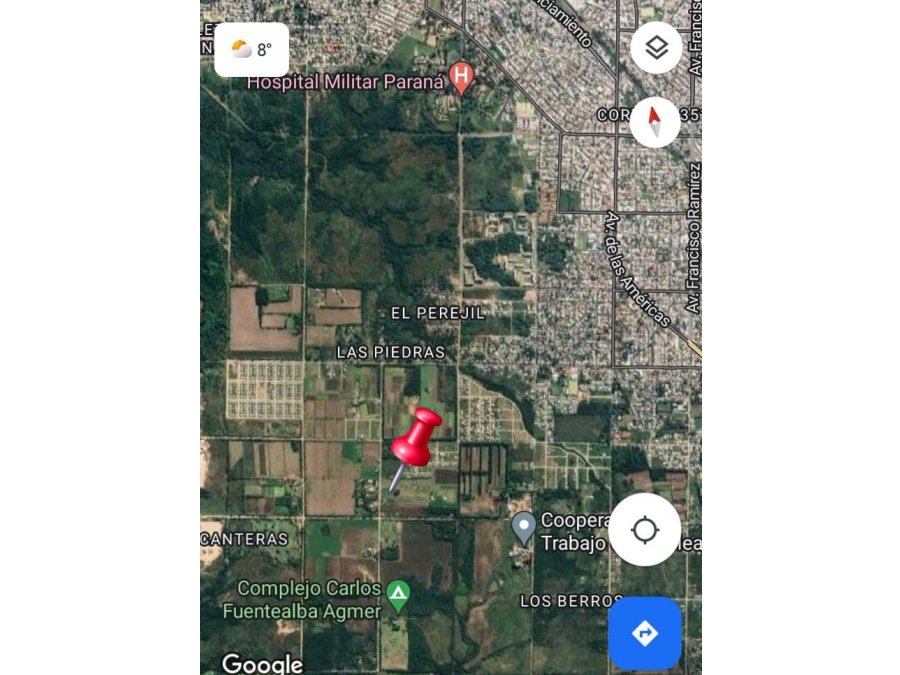The image size is (900, 675).
Task: Open directions with the blue arrow button
Action: 645,633
